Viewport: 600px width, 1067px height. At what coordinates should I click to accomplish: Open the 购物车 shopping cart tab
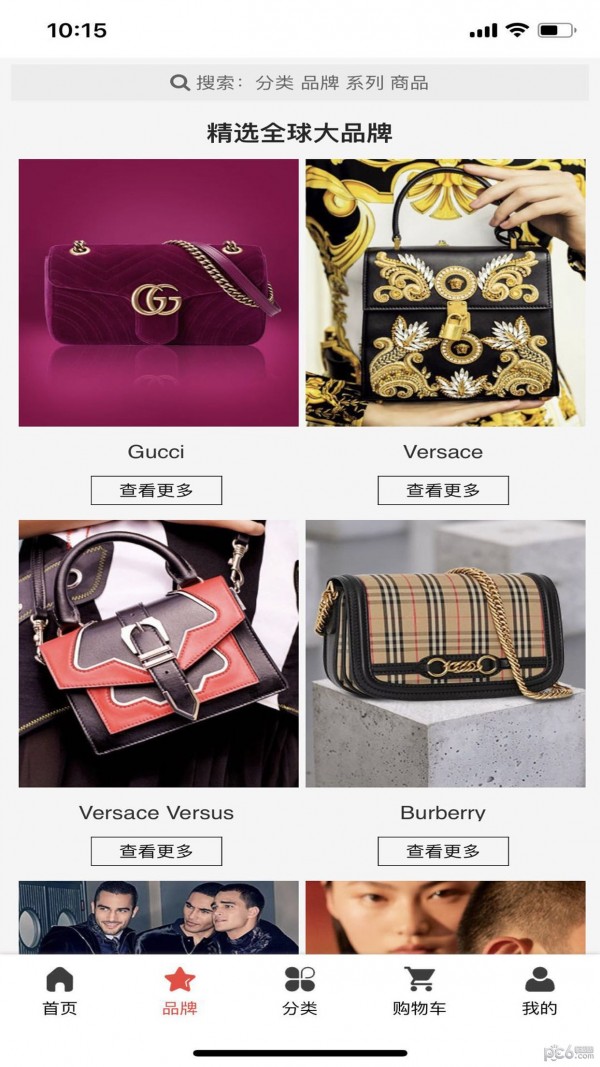tap(419, 991)
